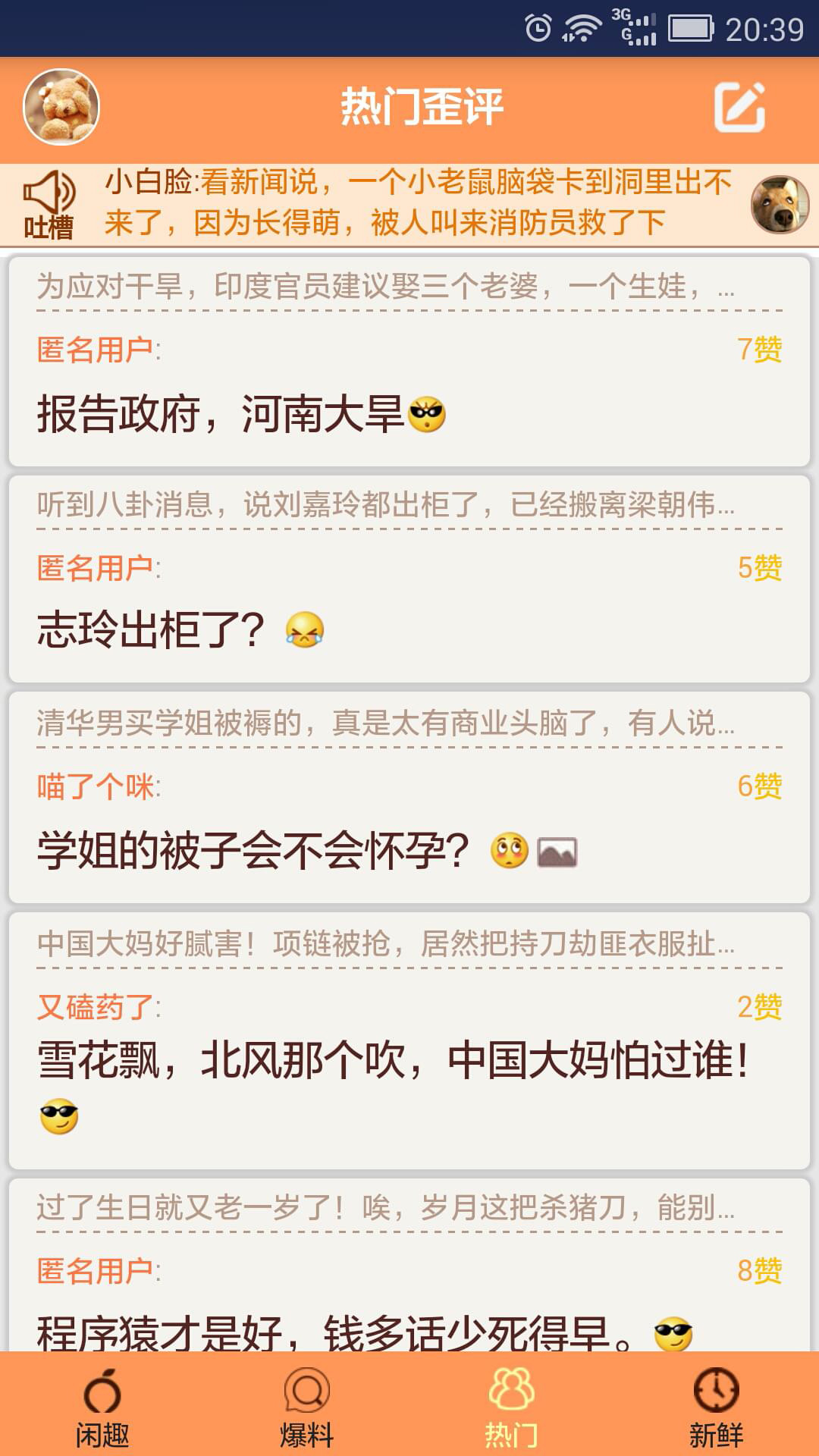
Task: Tap the compose new post icon
Action: (x=739, y=107)
